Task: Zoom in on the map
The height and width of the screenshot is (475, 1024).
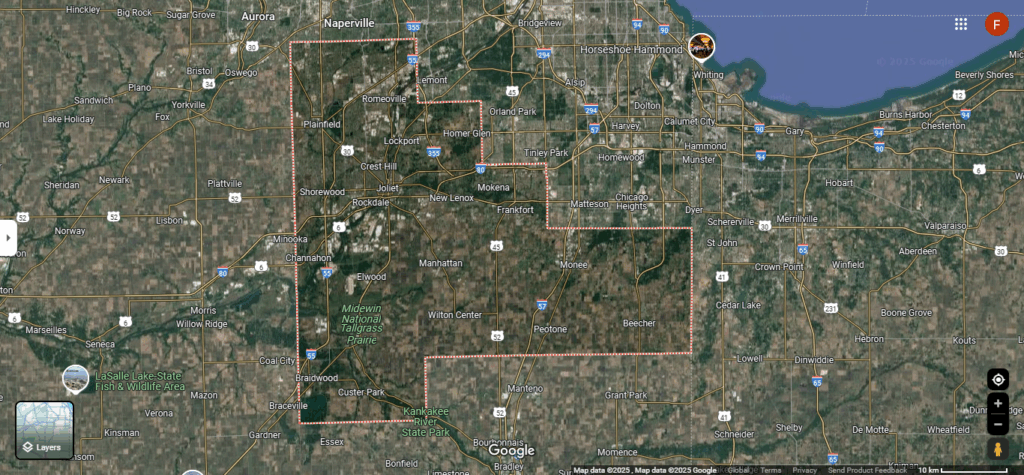Action: tap(997, 403)
